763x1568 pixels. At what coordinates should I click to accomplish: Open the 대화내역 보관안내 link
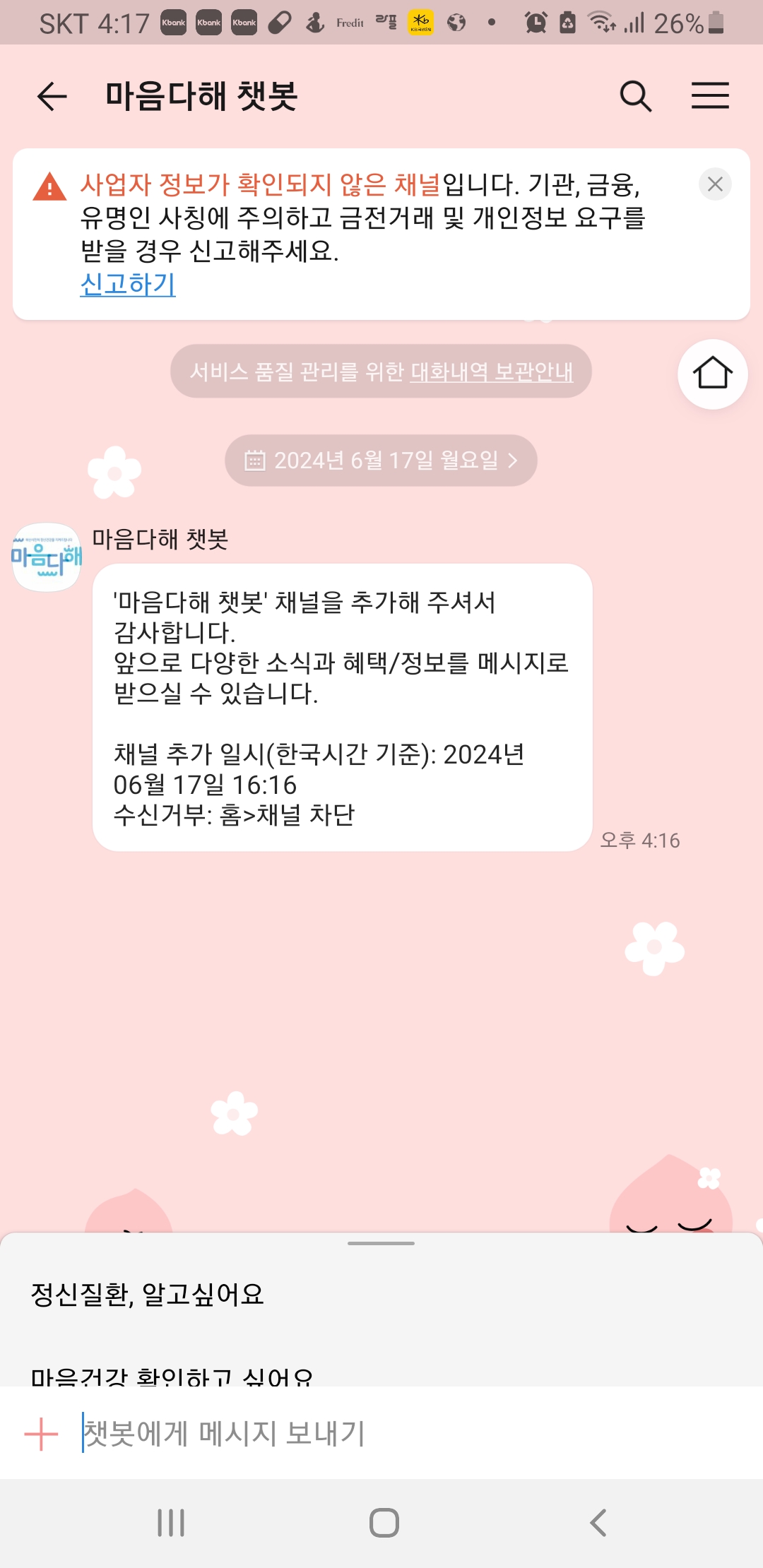(x=492, y=372)
